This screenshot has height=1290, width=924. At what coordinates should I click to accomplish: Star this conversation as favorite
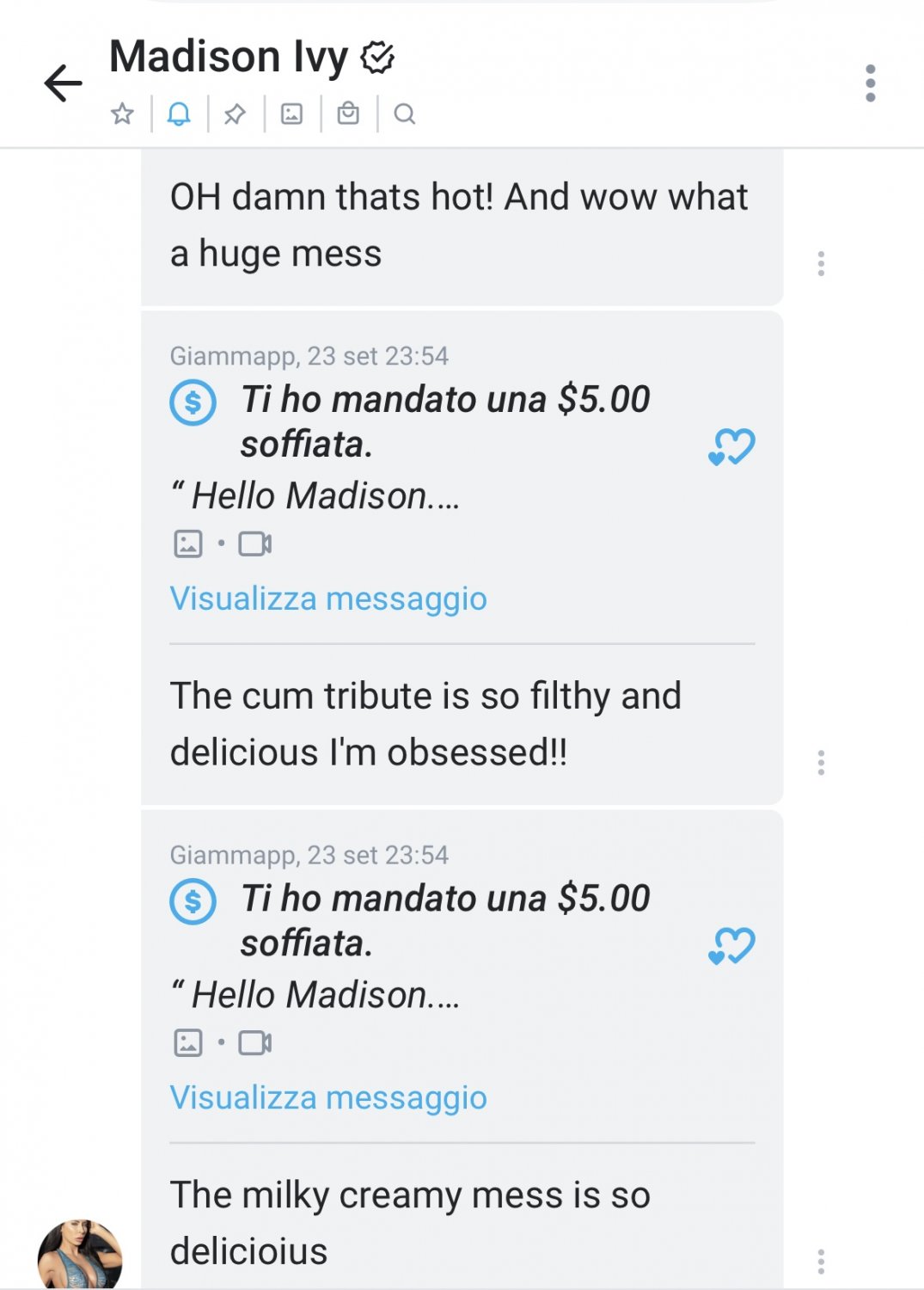(122, 114)
